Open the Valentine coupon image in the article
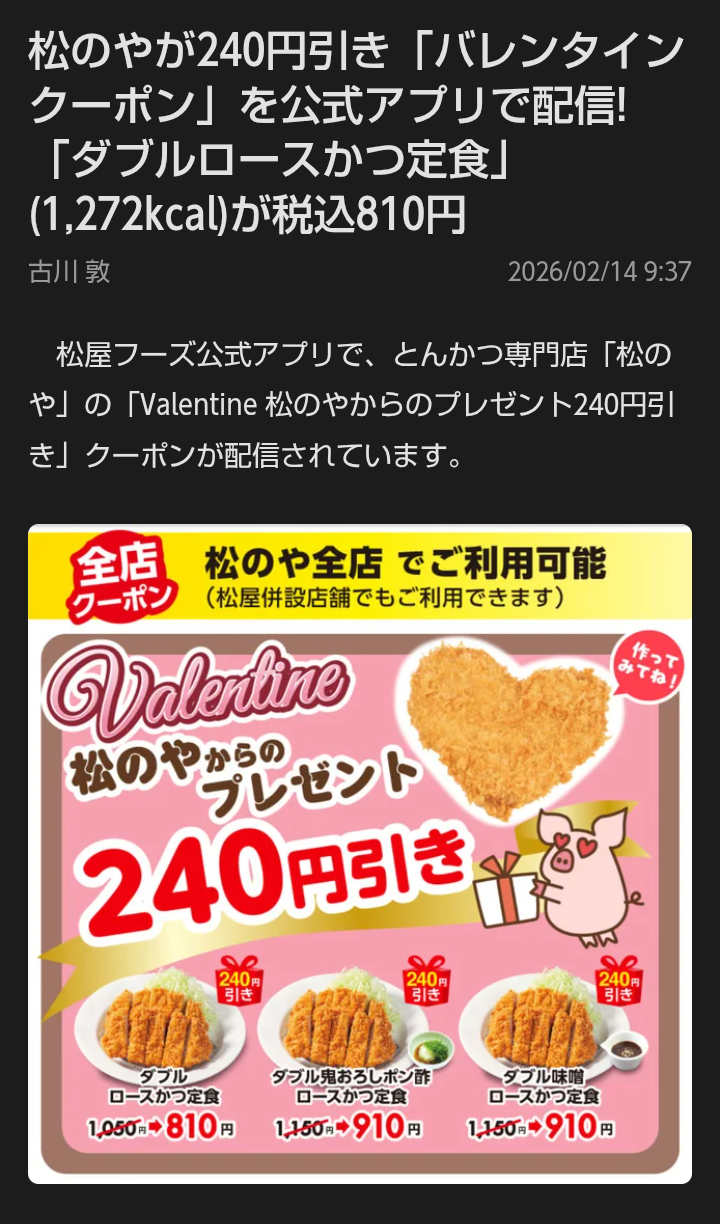 [360, 853]
